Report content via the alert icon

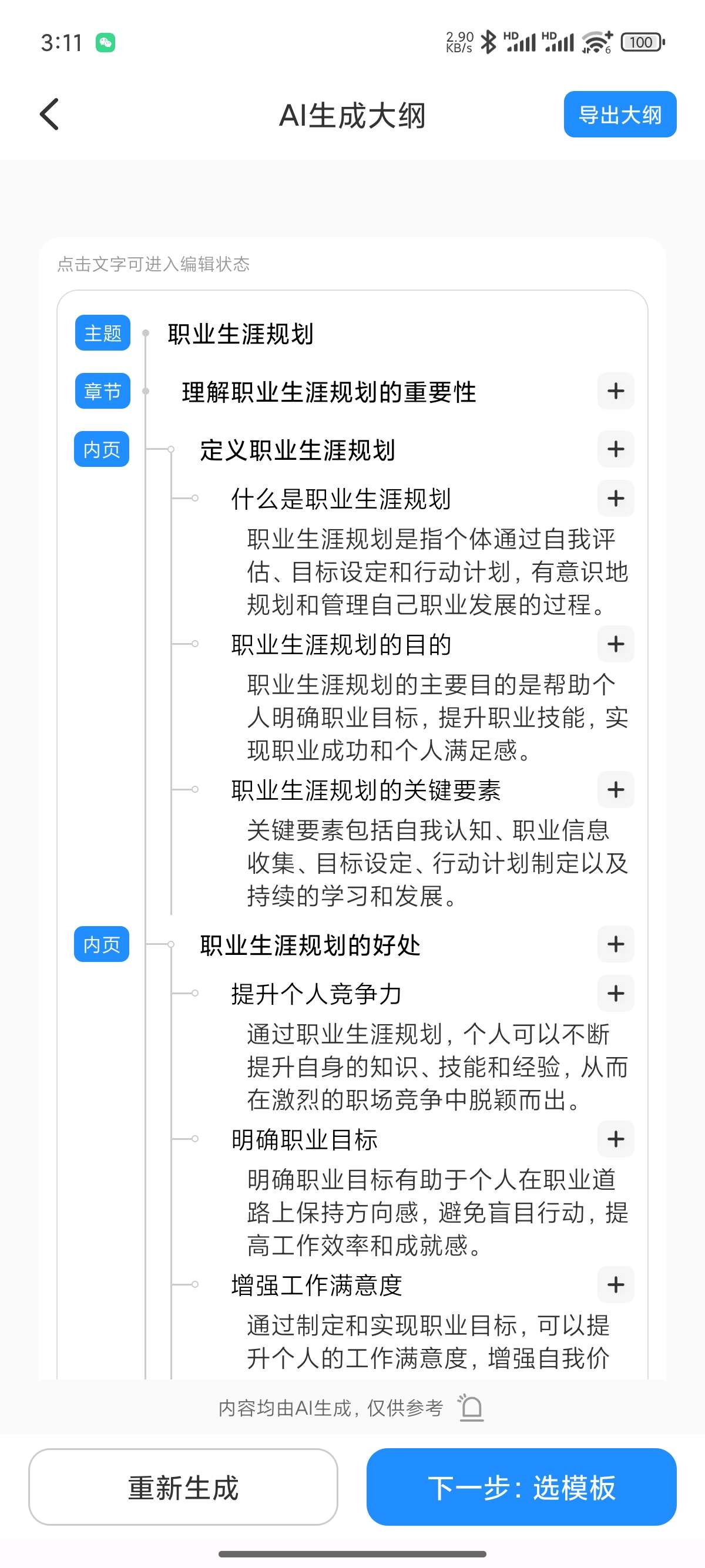click(471, 1408)
